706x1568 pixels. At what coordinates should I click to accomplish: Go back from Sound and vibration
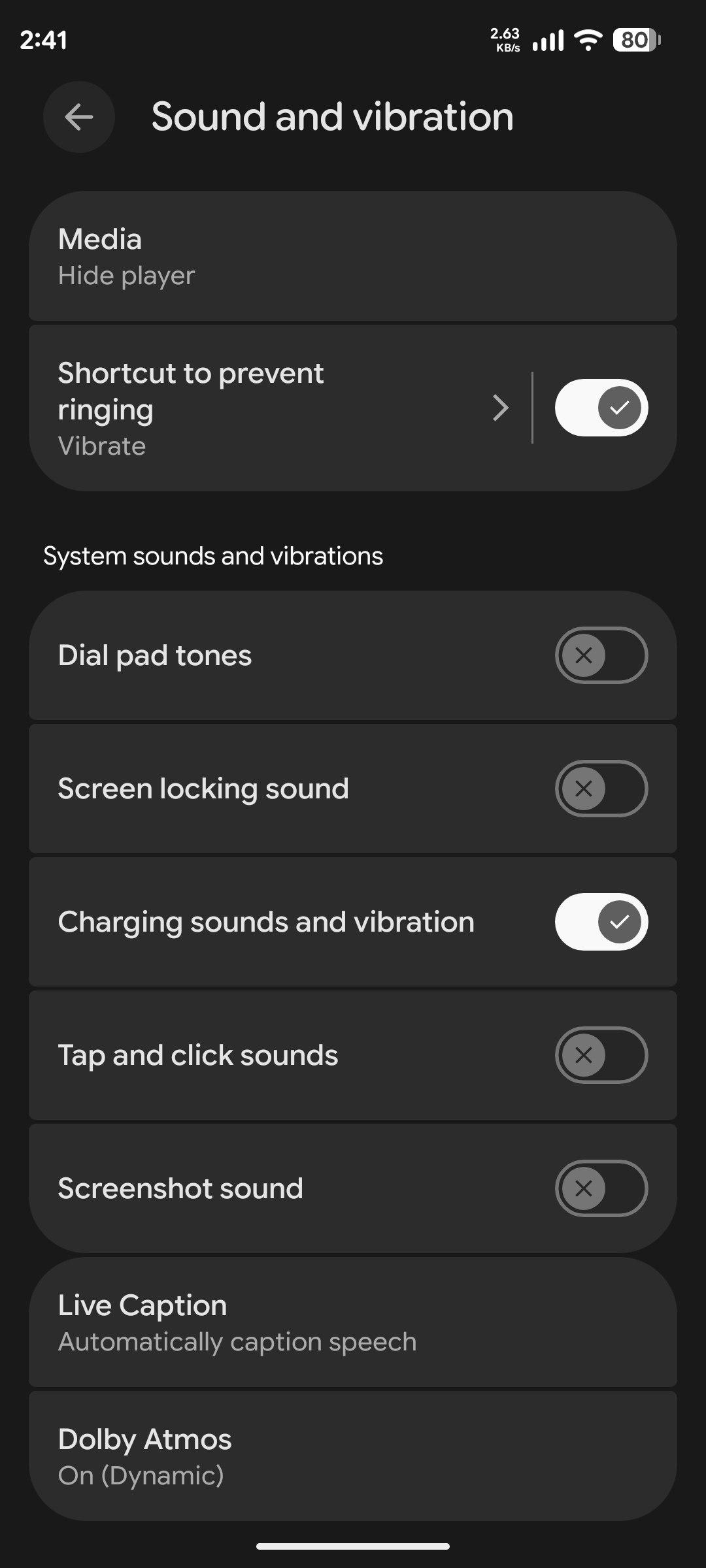pyautogui.click(x=79, y=118)
